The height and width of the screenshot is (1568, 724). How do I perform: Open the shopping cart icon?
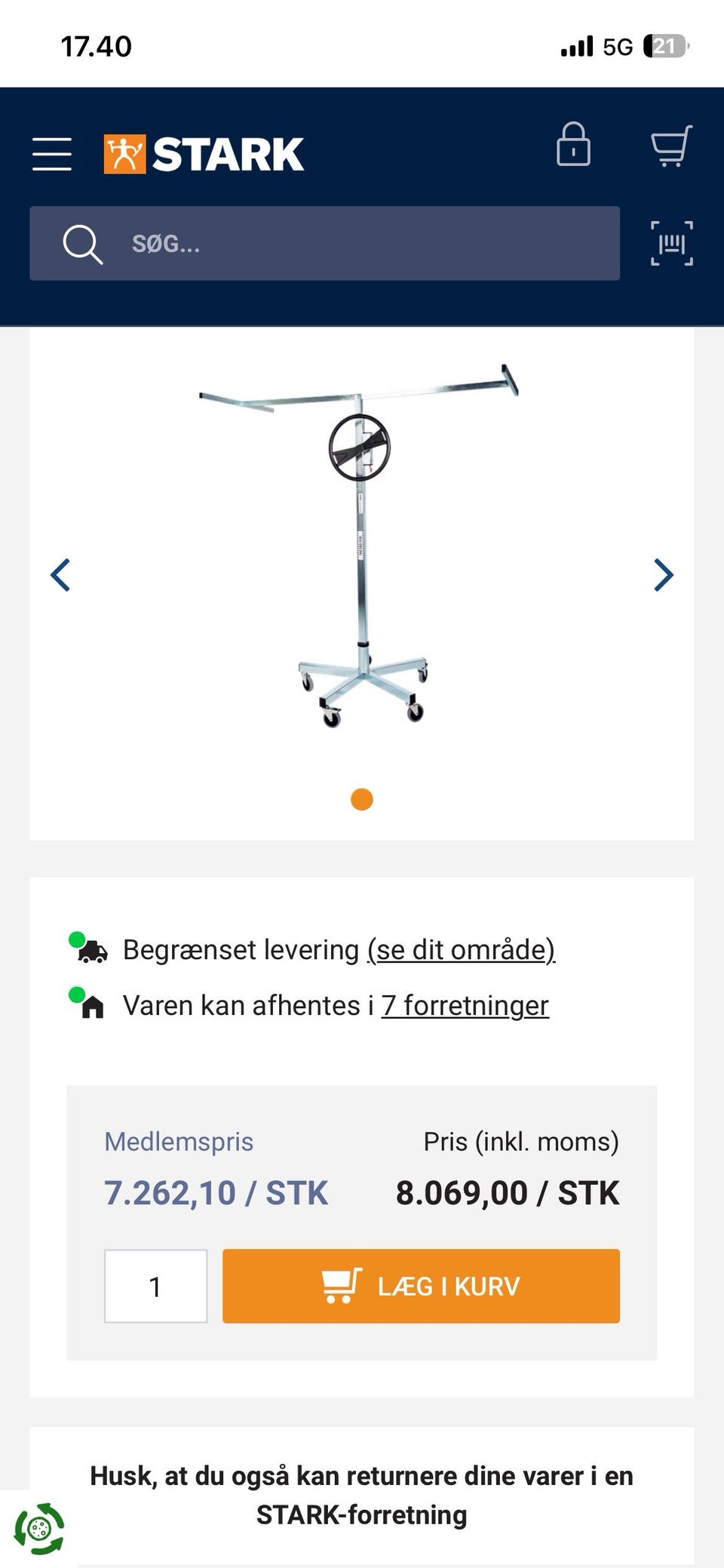(x=671, y=148)
